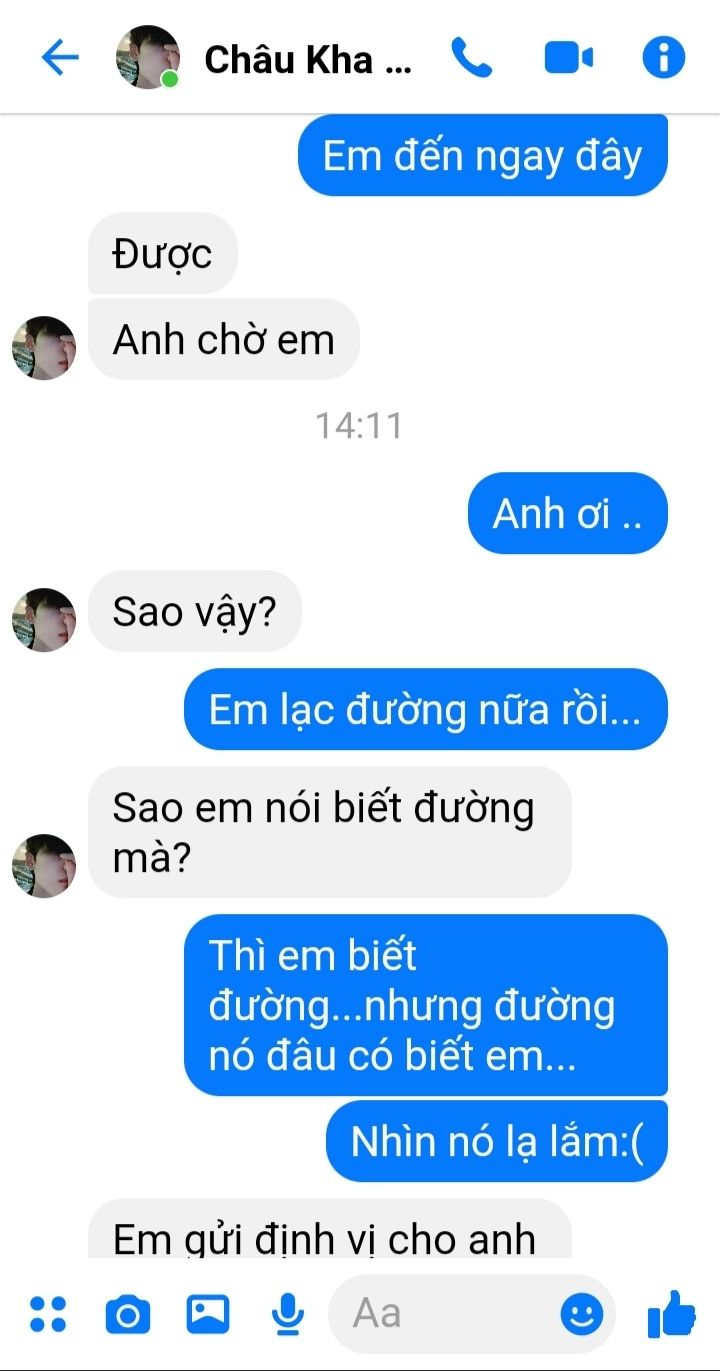This screenshot has width=720, height=1371.
Task: Open Châu Kha's profile from the header
Action: click(x=306, y=60)
